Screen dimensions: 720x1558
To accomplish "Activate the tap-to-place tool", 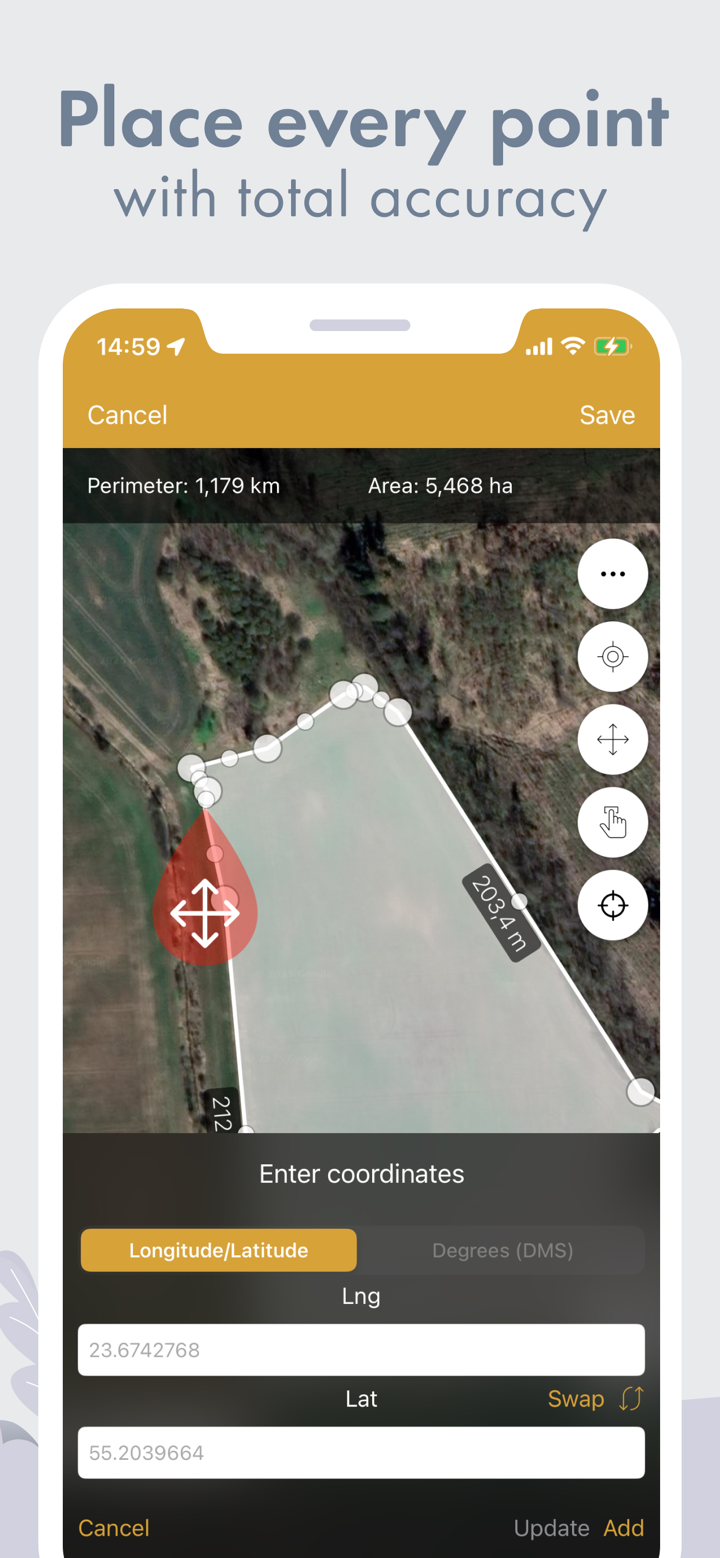I will pos(612,822).
